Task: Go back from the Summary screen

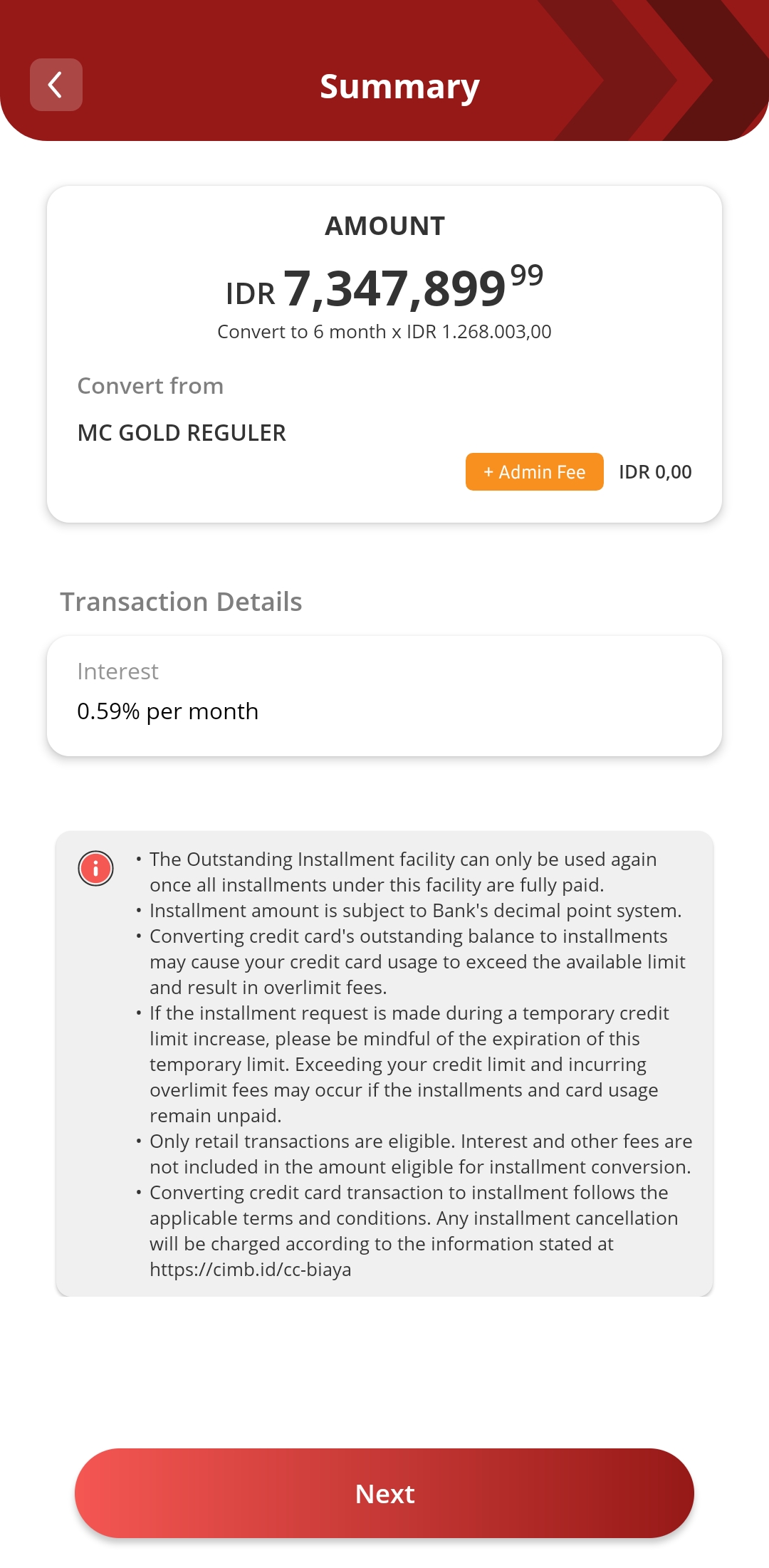Action: [x=56, y=85]
